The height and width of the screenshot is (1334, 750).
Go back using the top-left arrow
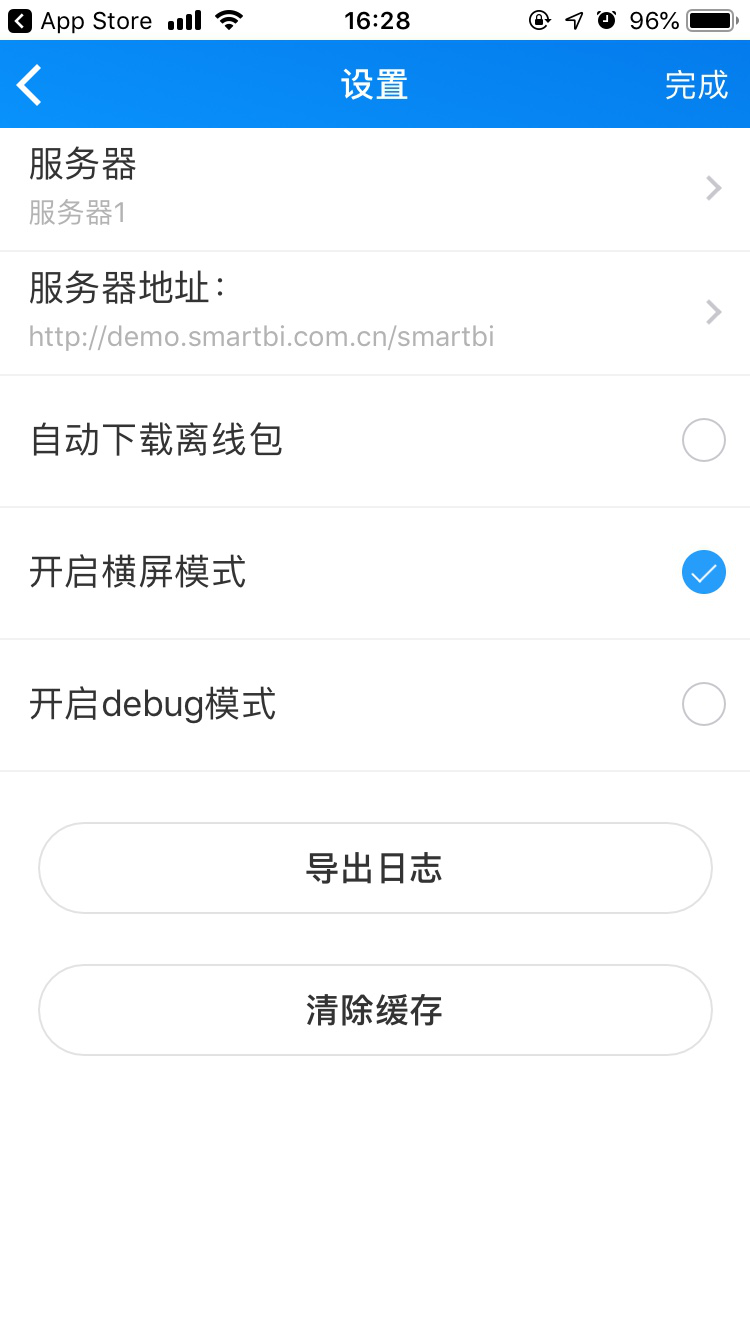tap(30, 85)
